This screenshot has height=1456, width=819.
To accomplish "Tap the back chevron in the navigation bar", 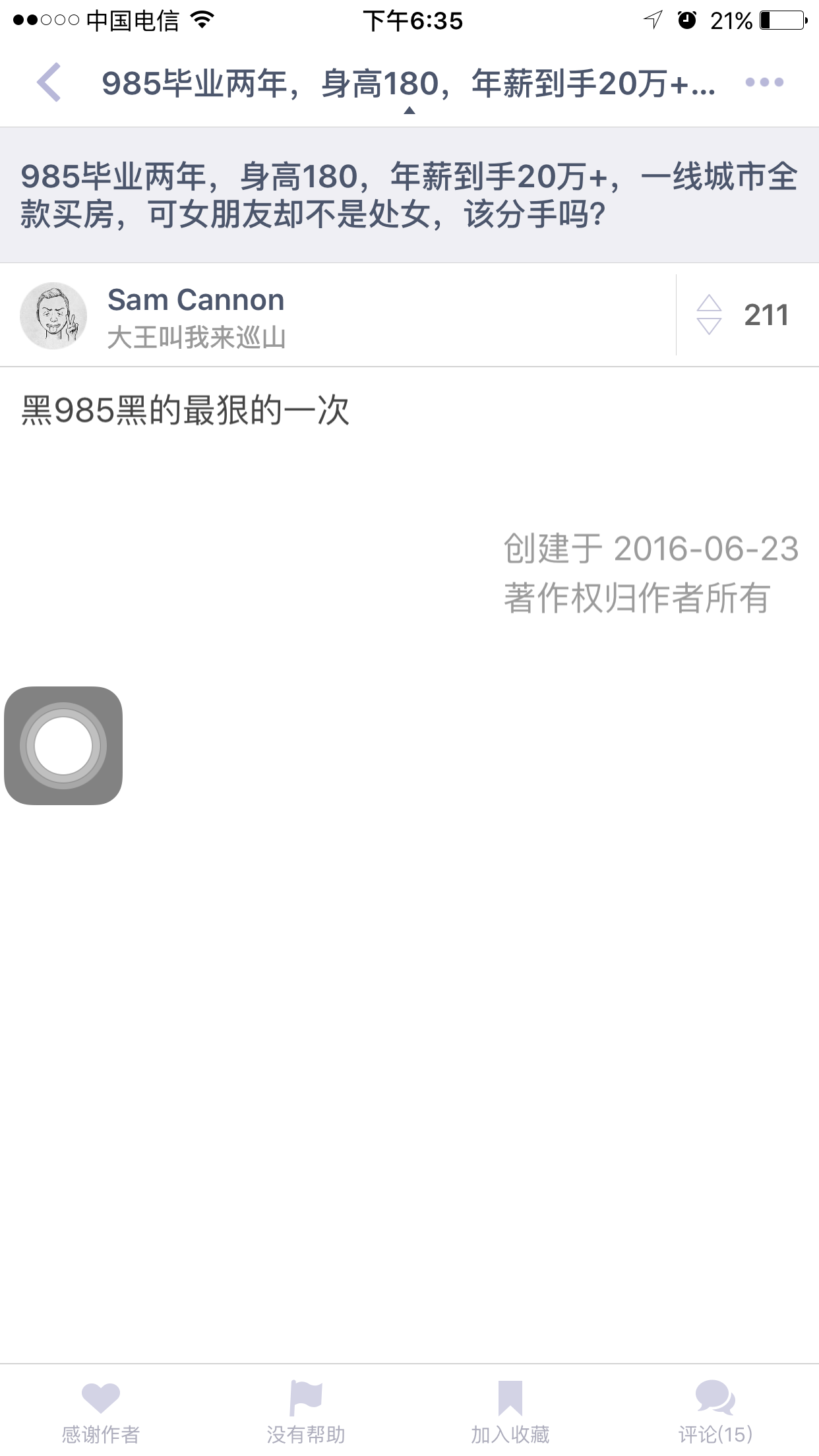I will [x=47, y=82].
